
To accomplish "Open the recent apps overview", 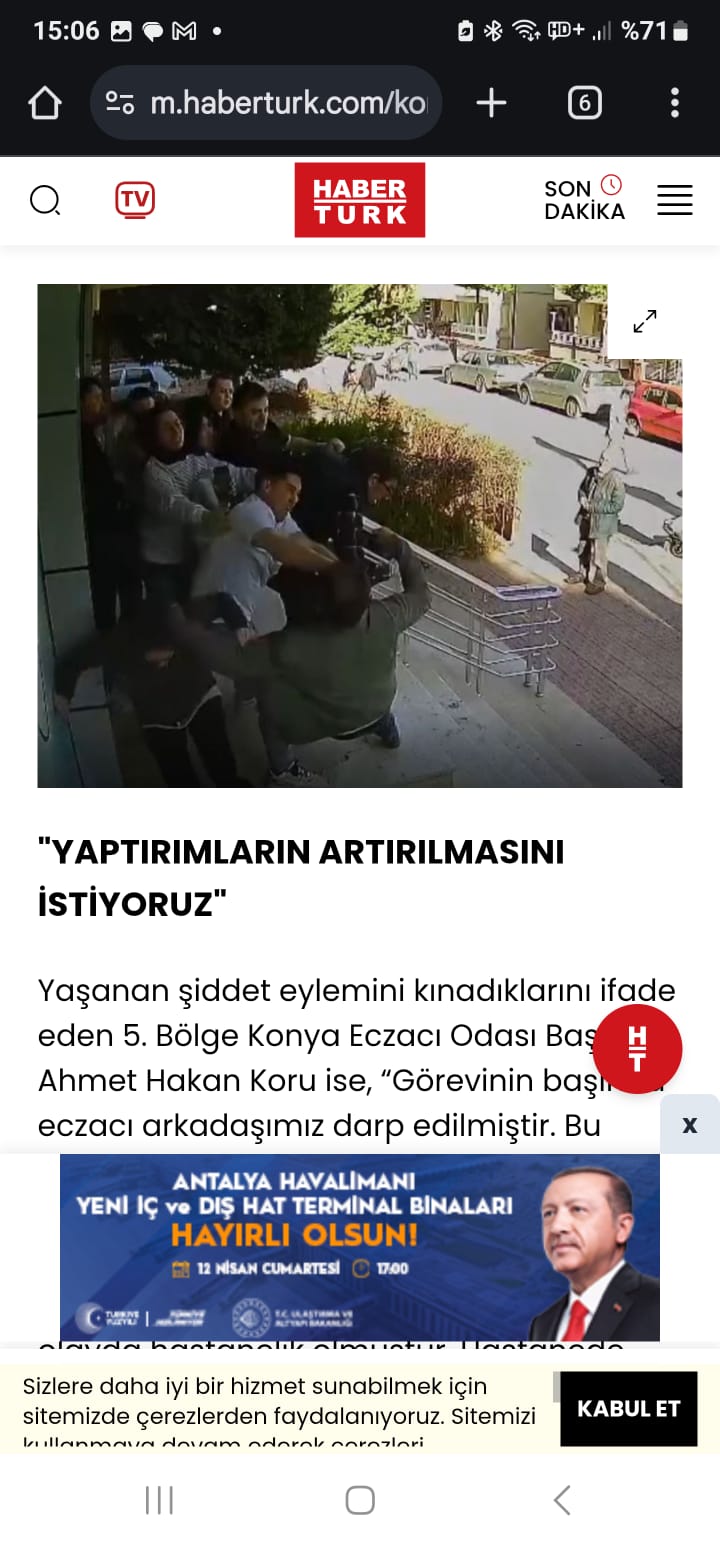I will [159, 1499].
